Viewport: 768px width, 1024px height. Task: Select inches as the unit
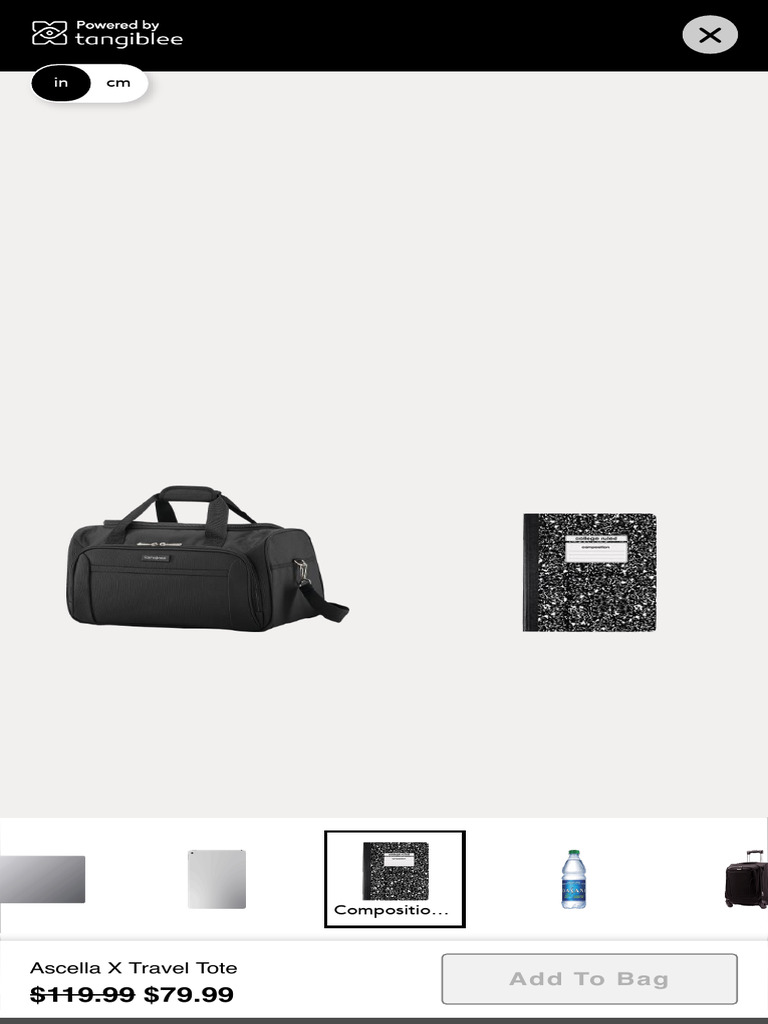61,83
